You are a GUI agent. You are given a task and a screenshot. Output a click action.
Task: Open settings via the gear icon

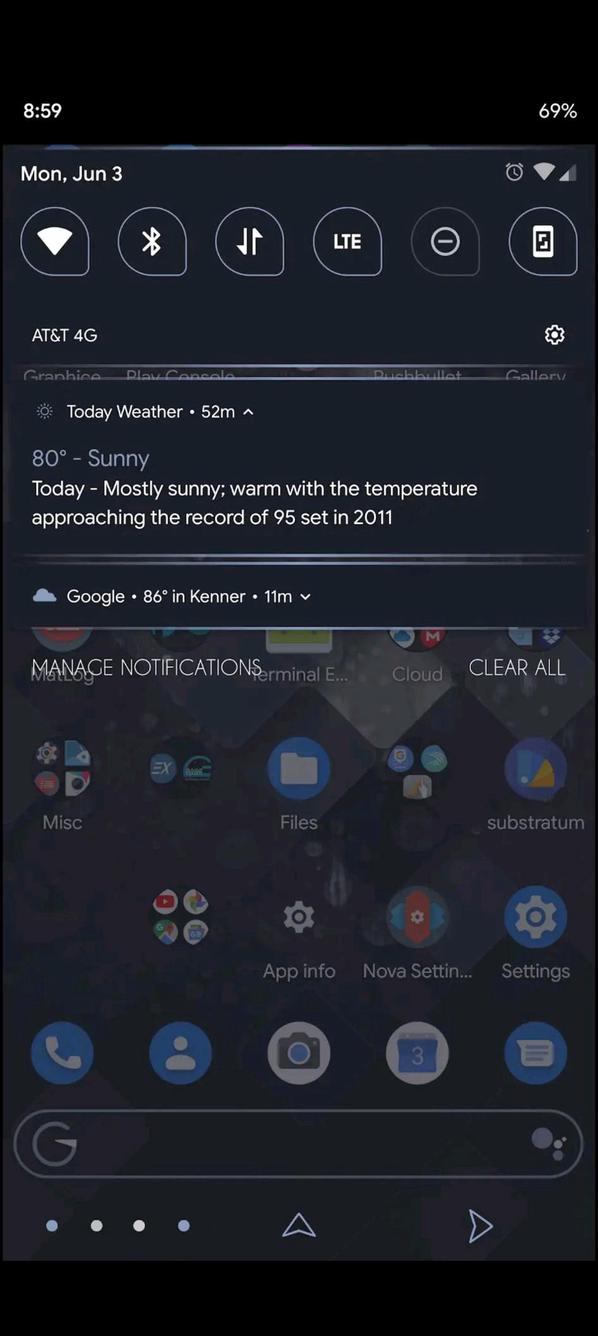click(555, 335)
